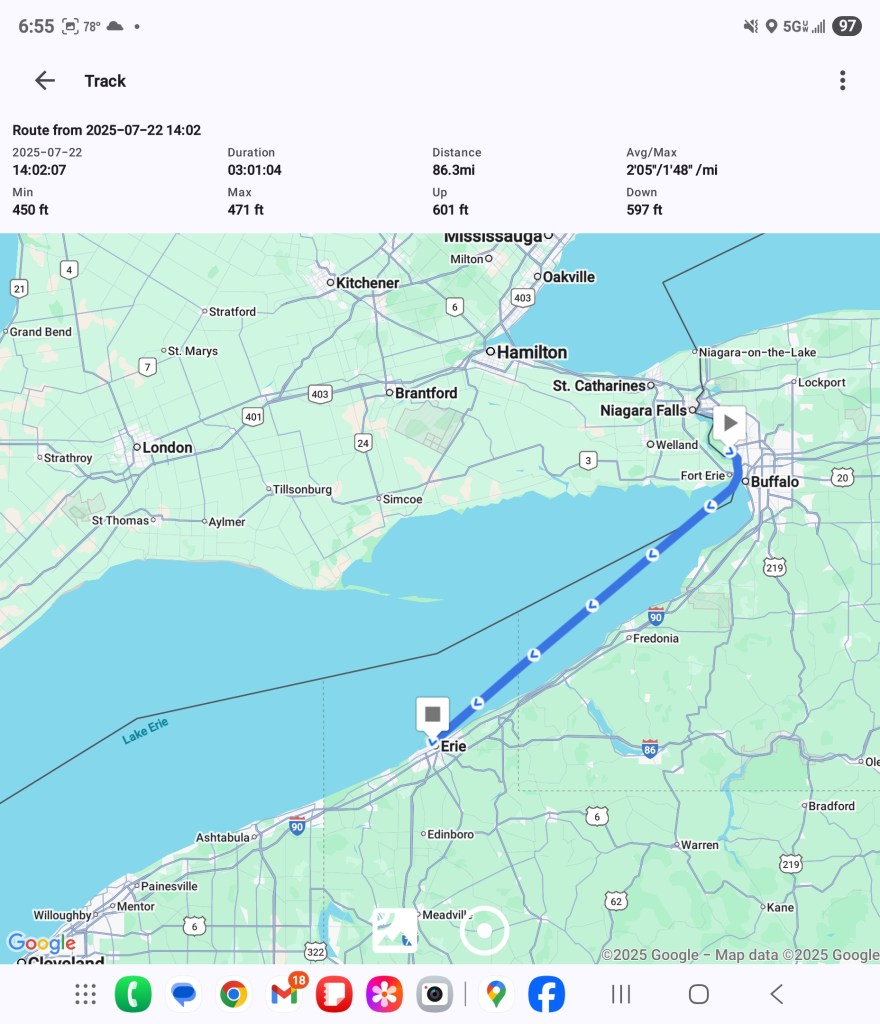Viewport: 880px width, 1024px height.
Task: Go back using the app bar arrow
Action: pos(45,81)
